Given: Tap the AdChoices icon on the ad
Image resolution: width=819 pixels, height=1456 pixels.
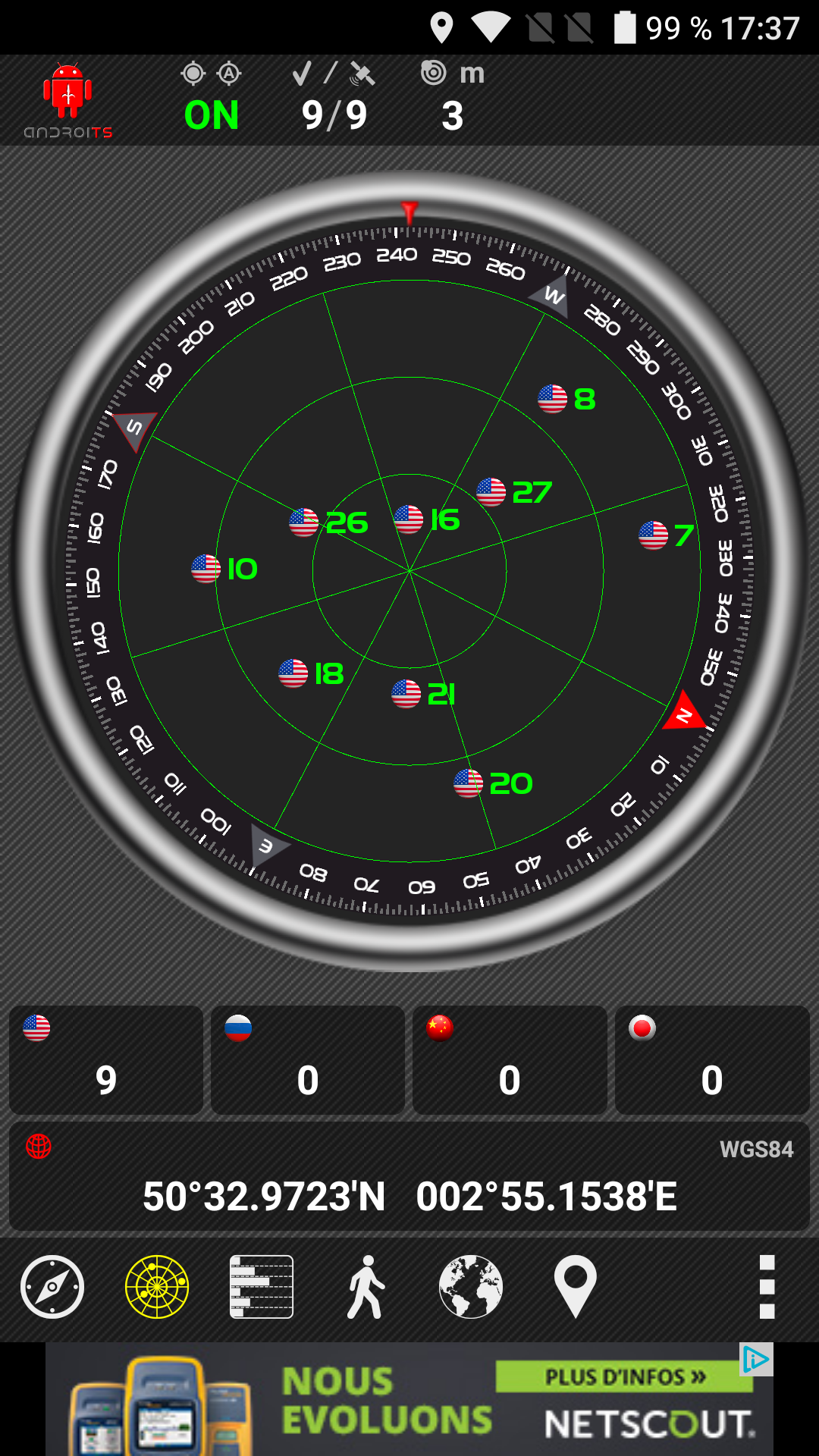Looking at the screenshot, I should [x=756, y=1360].
